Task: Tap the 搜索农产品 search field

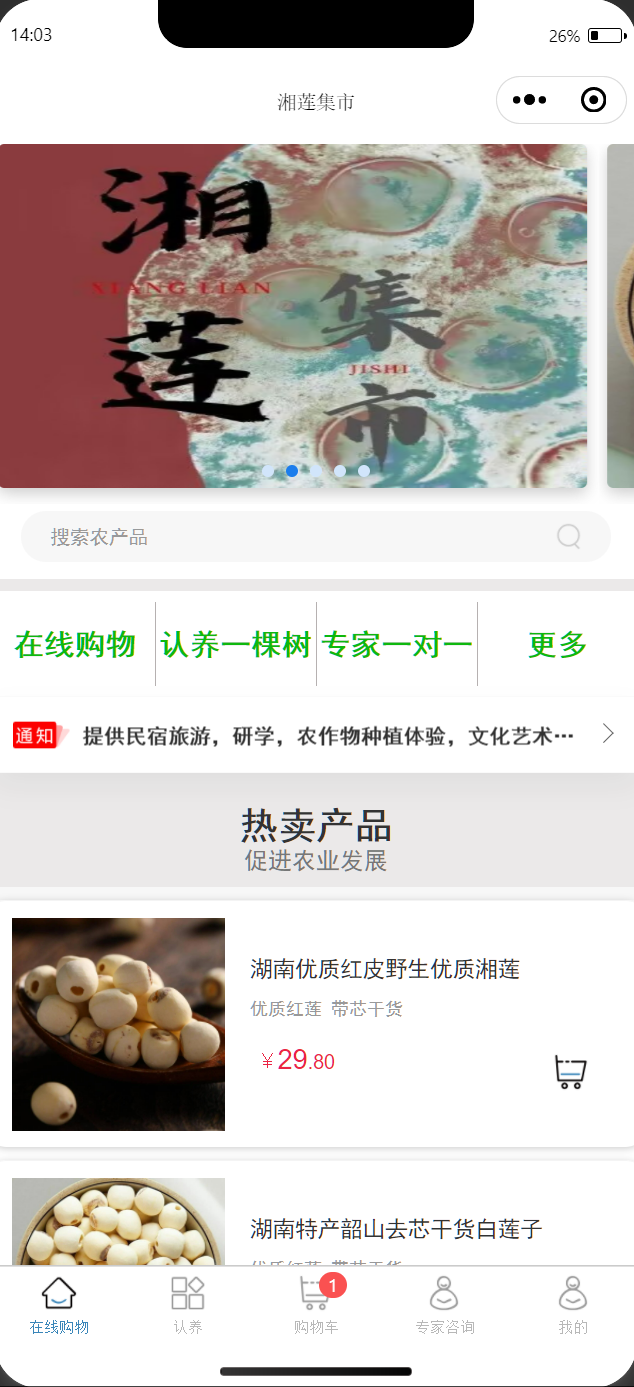Action: [x=316, y=537]
